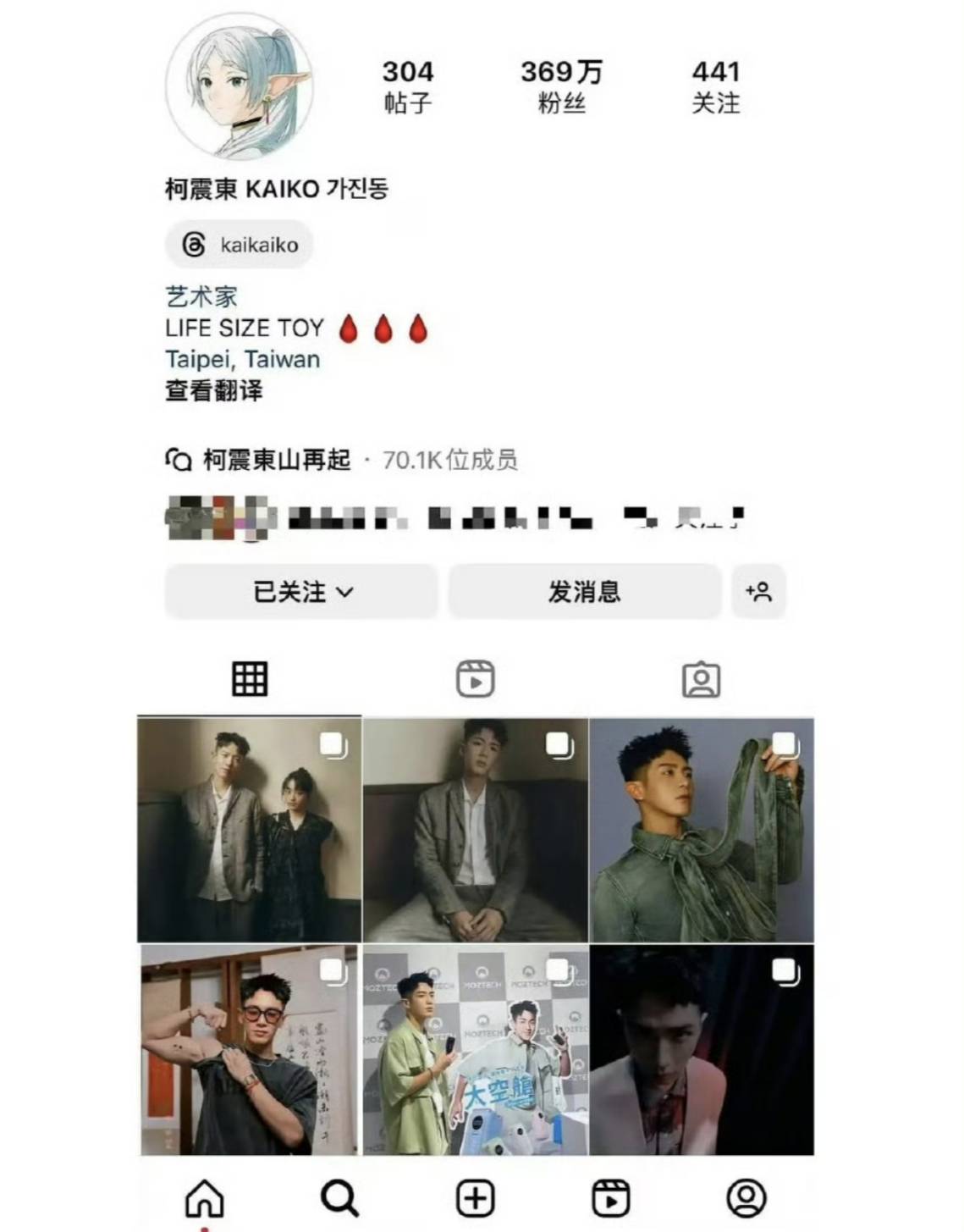The height and width of the screenshot is (1232, 964).
Task: Open my profile tab in bottom bar
Action: pyautogui.click(x=746, y=1198)
